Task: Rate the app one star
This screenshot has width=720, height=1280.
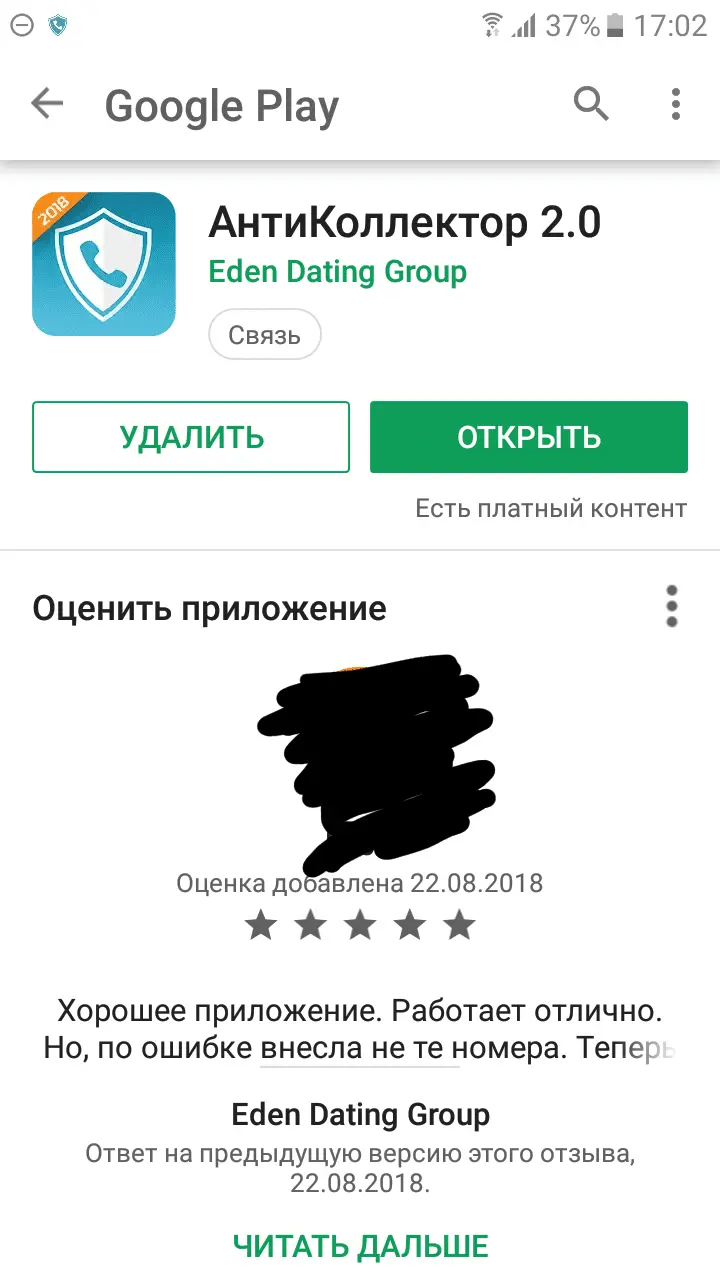Action: 260,926
